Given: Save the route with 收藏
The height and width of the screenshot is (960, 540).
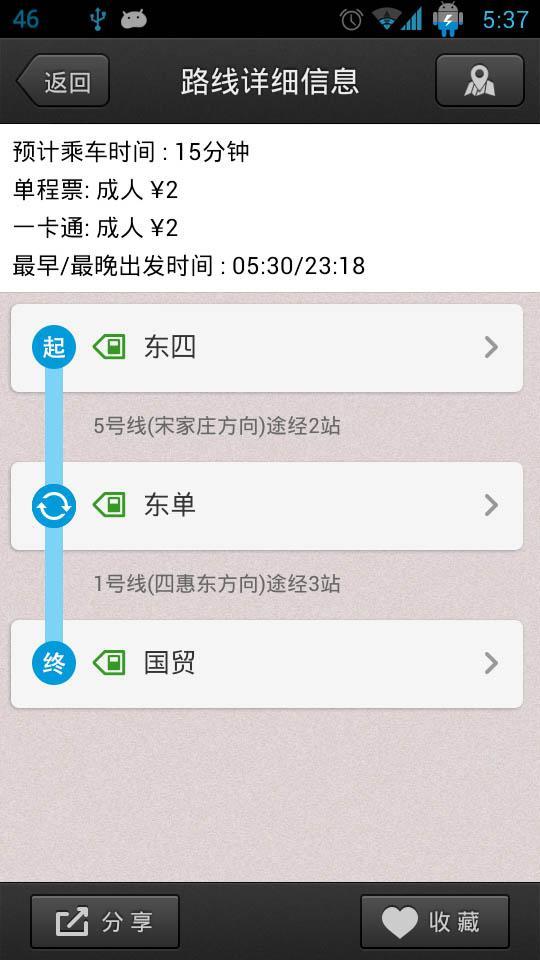Looking at the screenshot, I should tap(435, 921).
